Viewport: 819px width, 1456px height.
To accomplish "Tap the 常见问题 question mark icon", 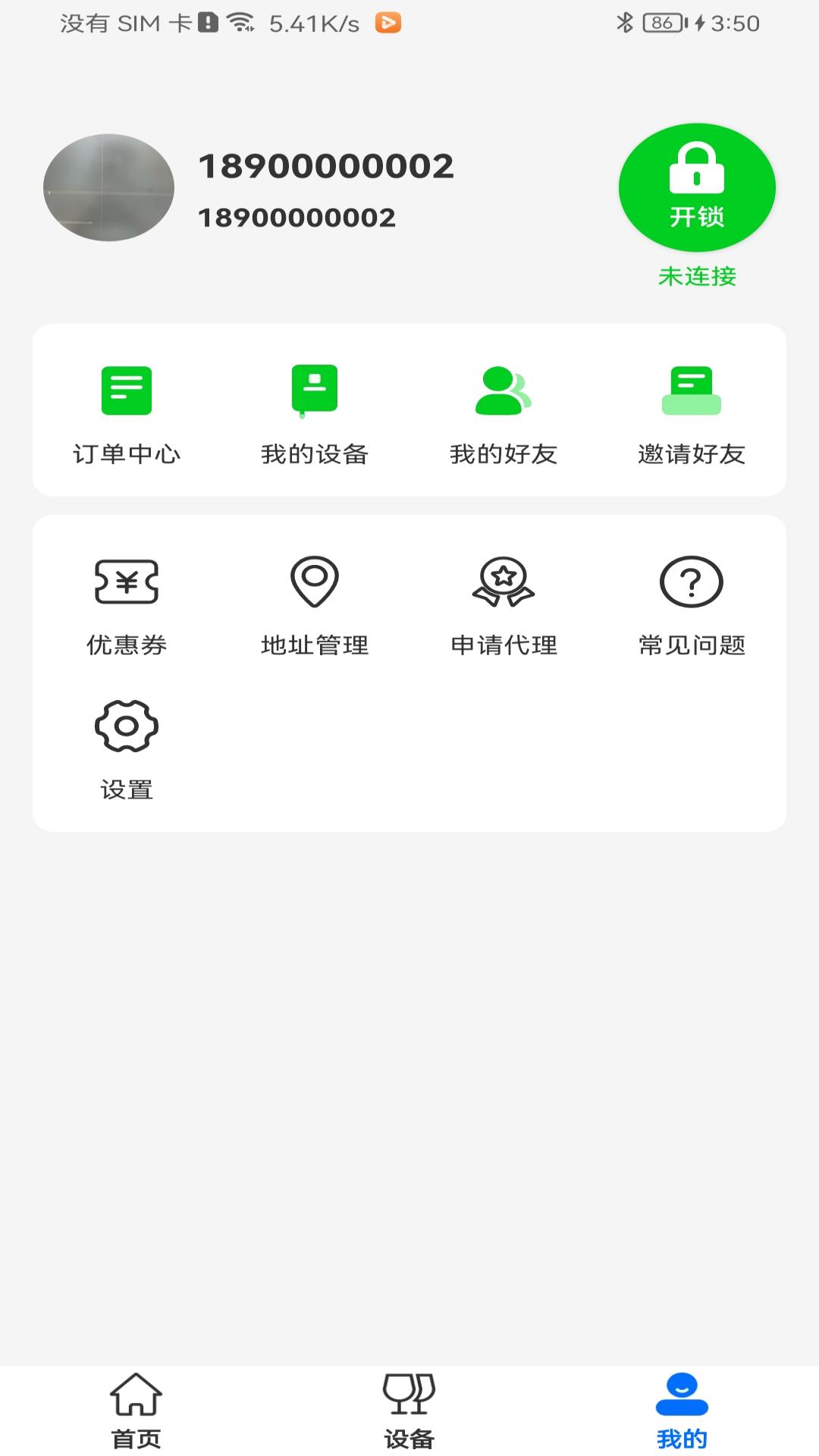I will pos(691,582).
